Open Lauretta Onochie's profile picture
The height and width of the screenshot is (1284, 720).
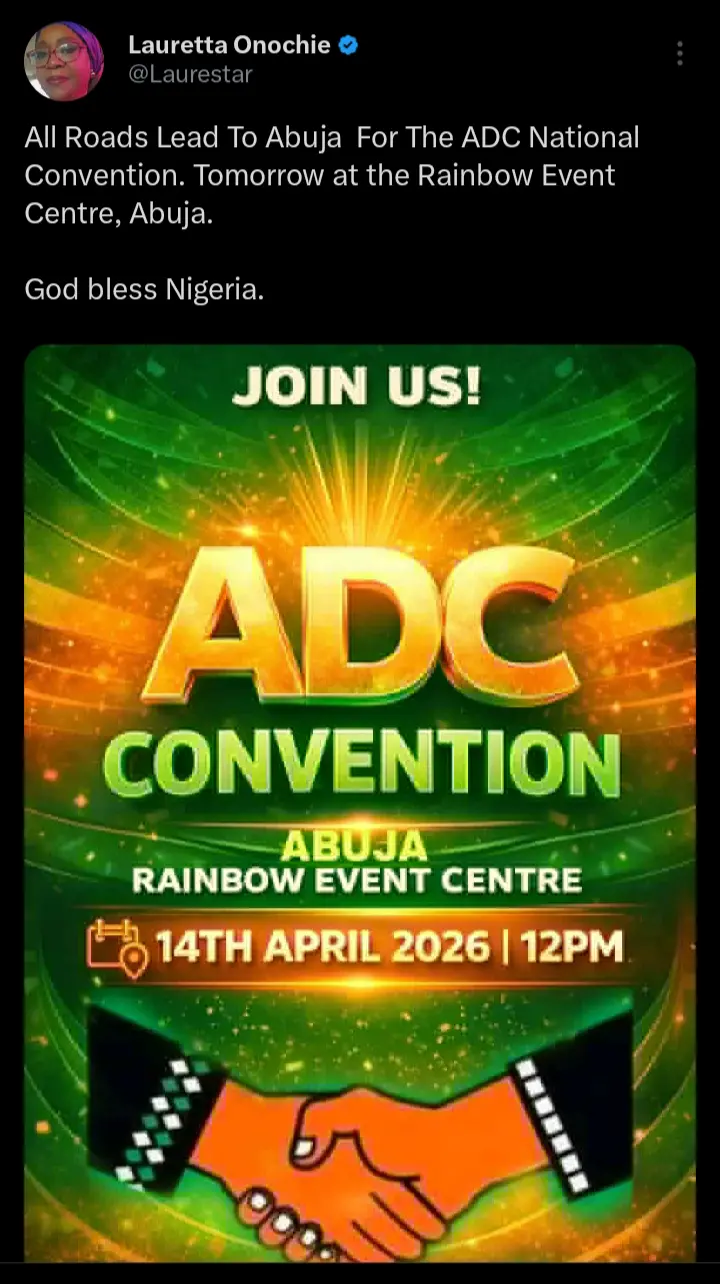click(64, 60)
